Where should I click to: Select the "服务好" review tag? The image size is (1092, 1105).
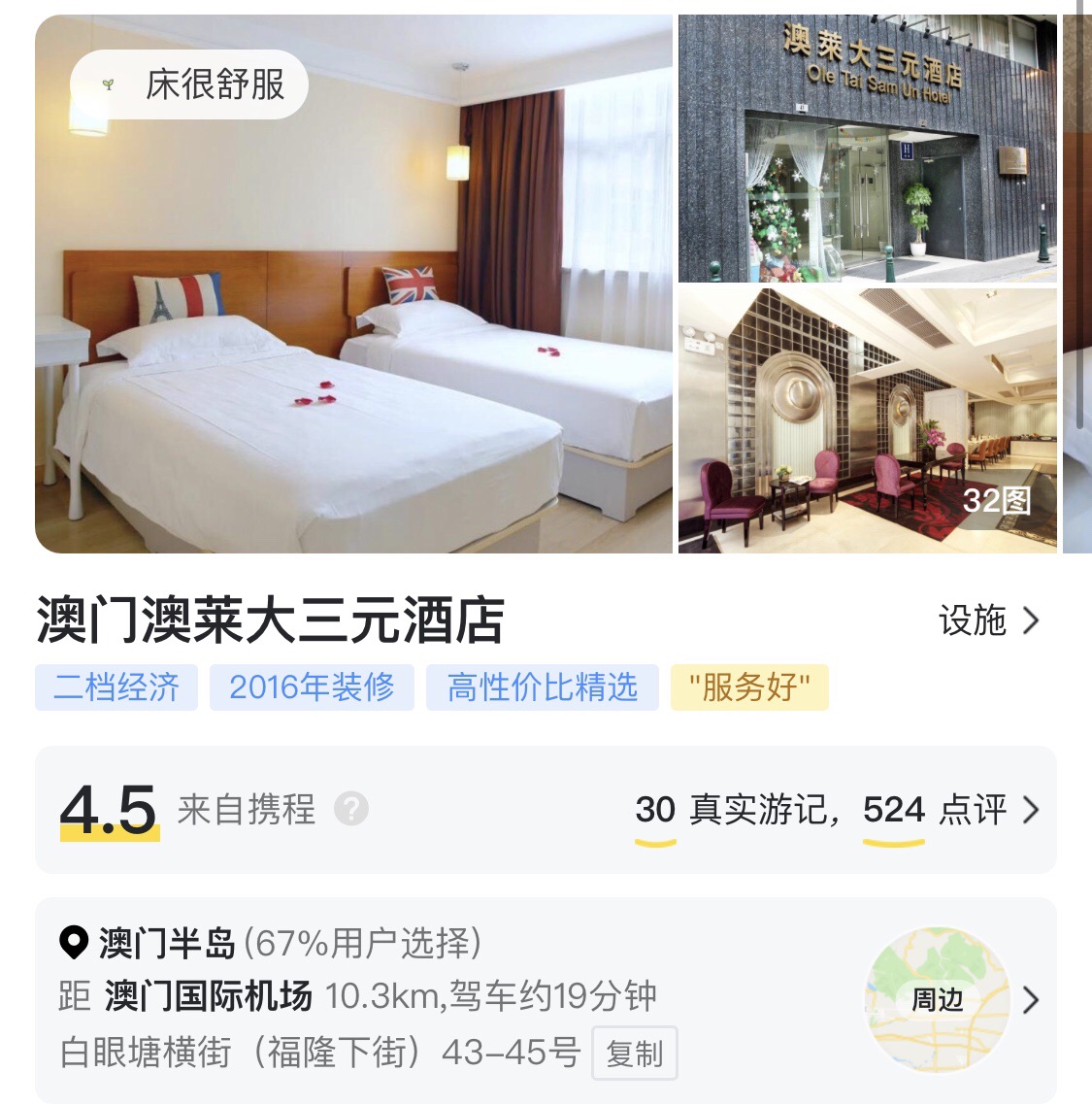749,687
